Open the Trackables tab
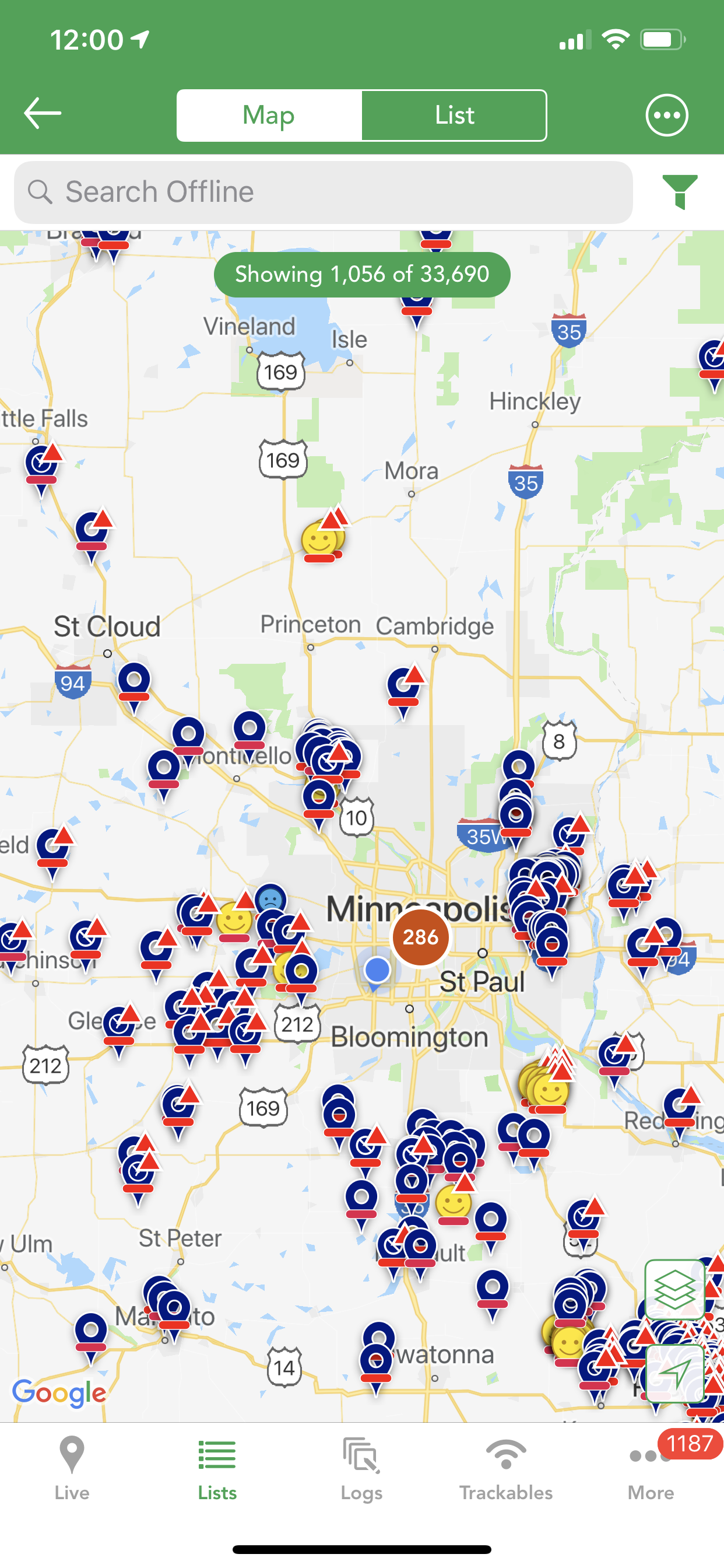Screen dimensions: 724x1568 (505, 1468)
